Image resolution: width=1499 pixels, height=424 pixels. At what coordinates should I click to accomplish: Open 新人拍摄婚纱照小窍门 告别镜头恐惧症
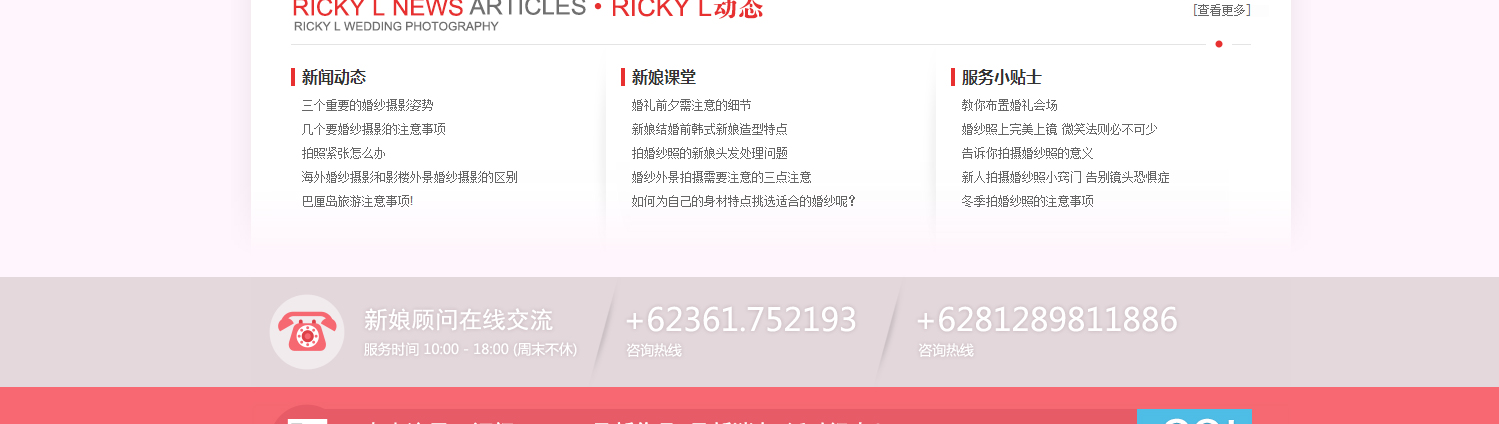click(1065, 177)
